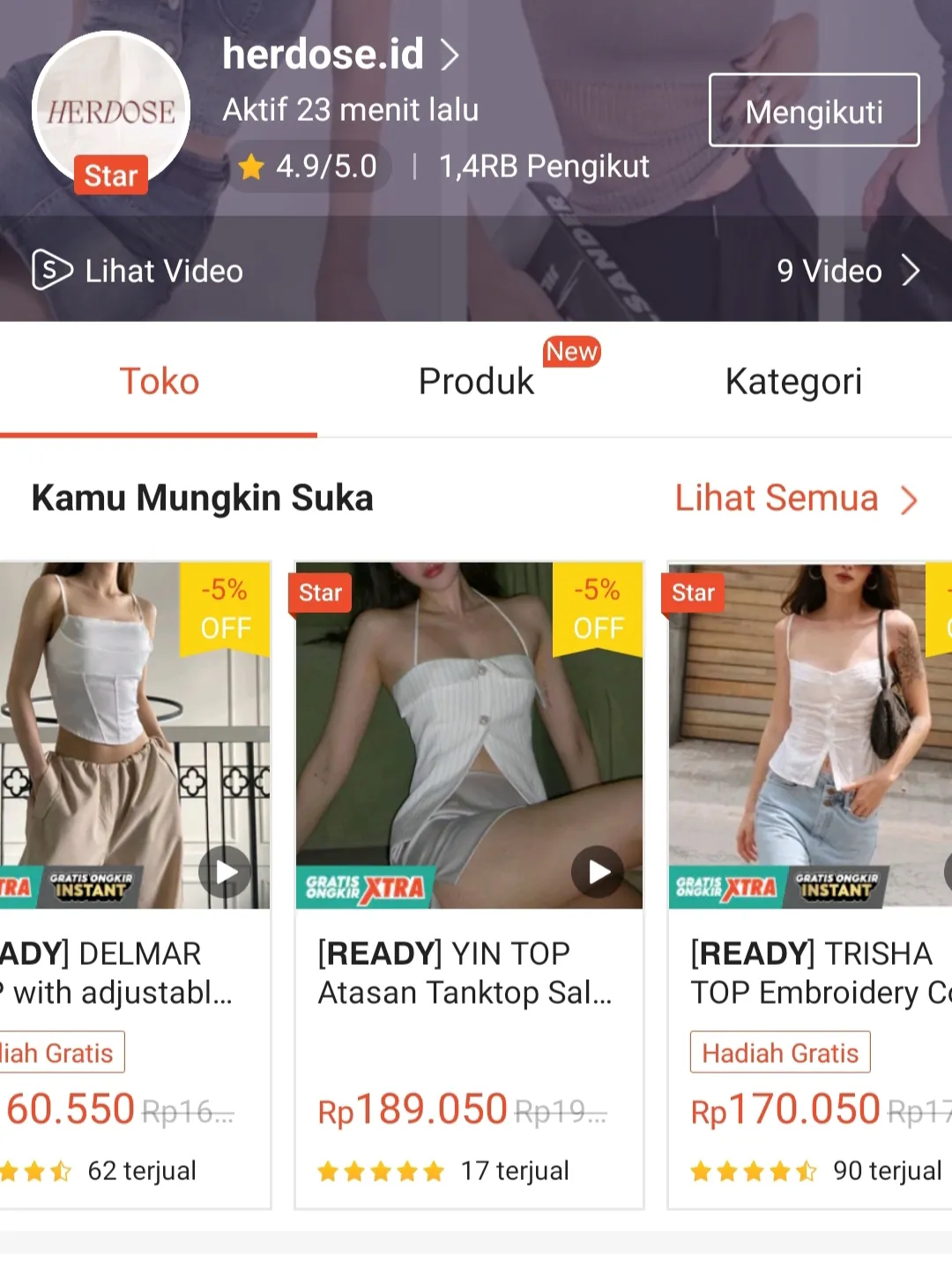
Task: Open the DELMAR top product card
Action: [134, 882]
